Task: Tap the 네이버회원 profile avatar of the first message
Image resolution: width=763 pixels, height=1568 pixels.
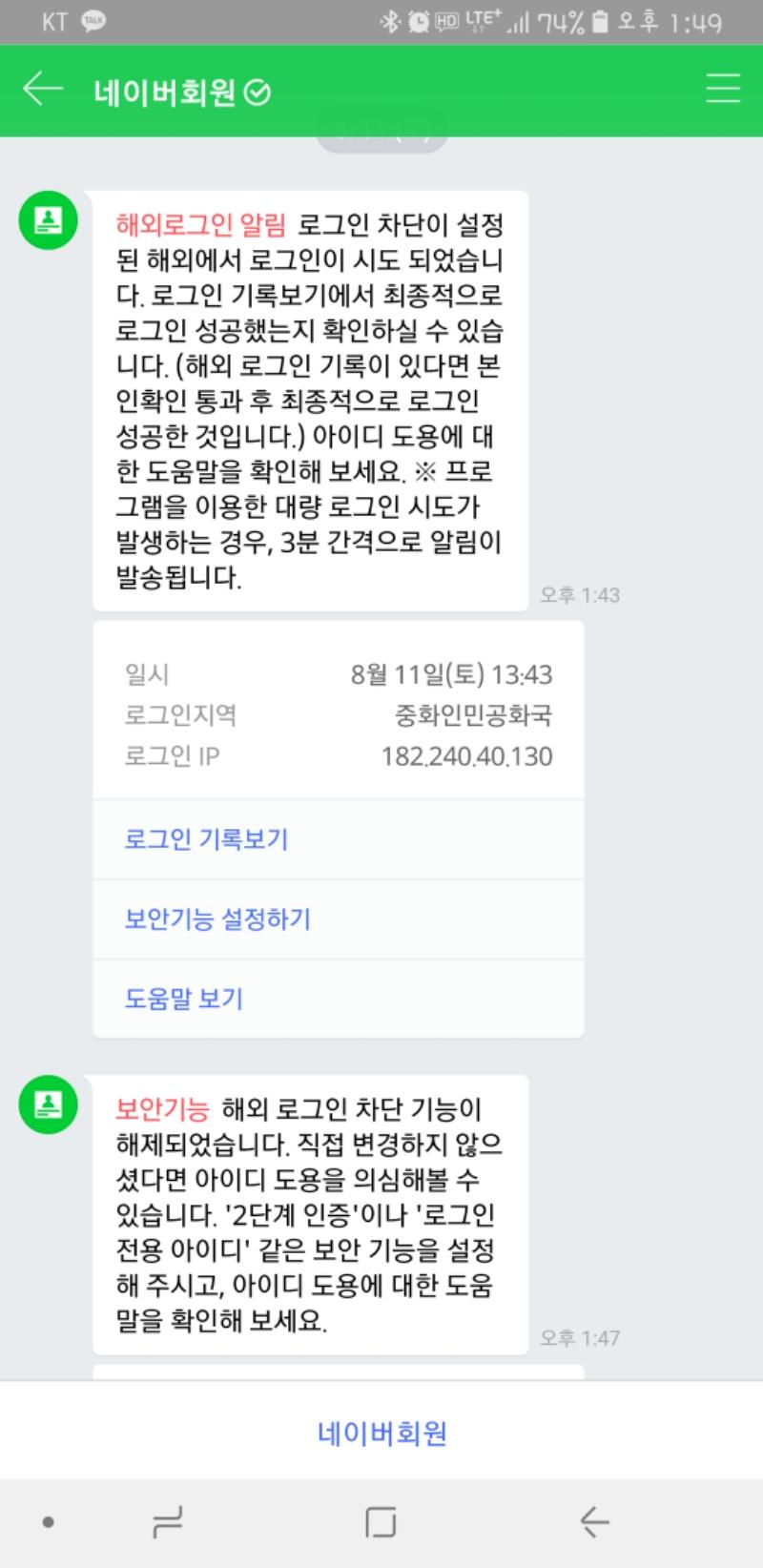Action: click(49, 220)
